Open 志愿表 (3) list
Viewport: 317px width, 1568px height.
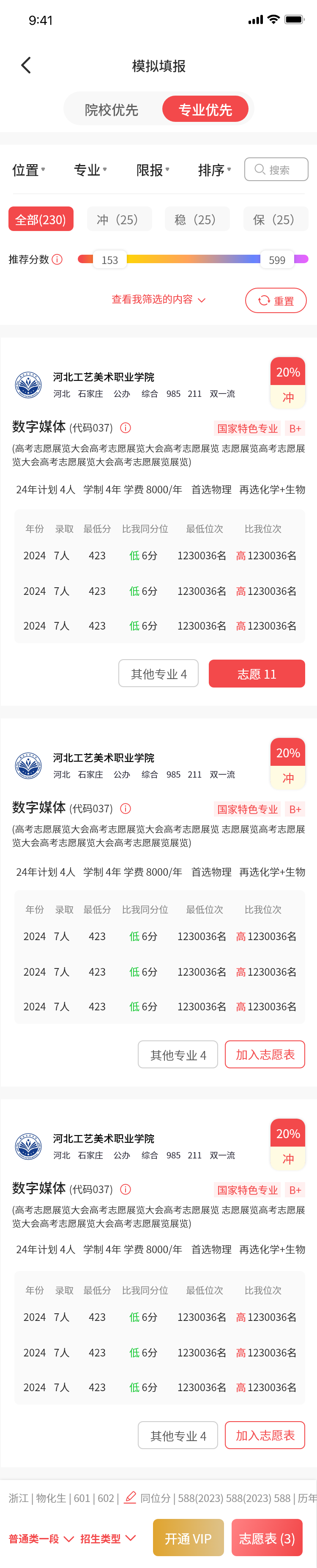[267, 1538]
